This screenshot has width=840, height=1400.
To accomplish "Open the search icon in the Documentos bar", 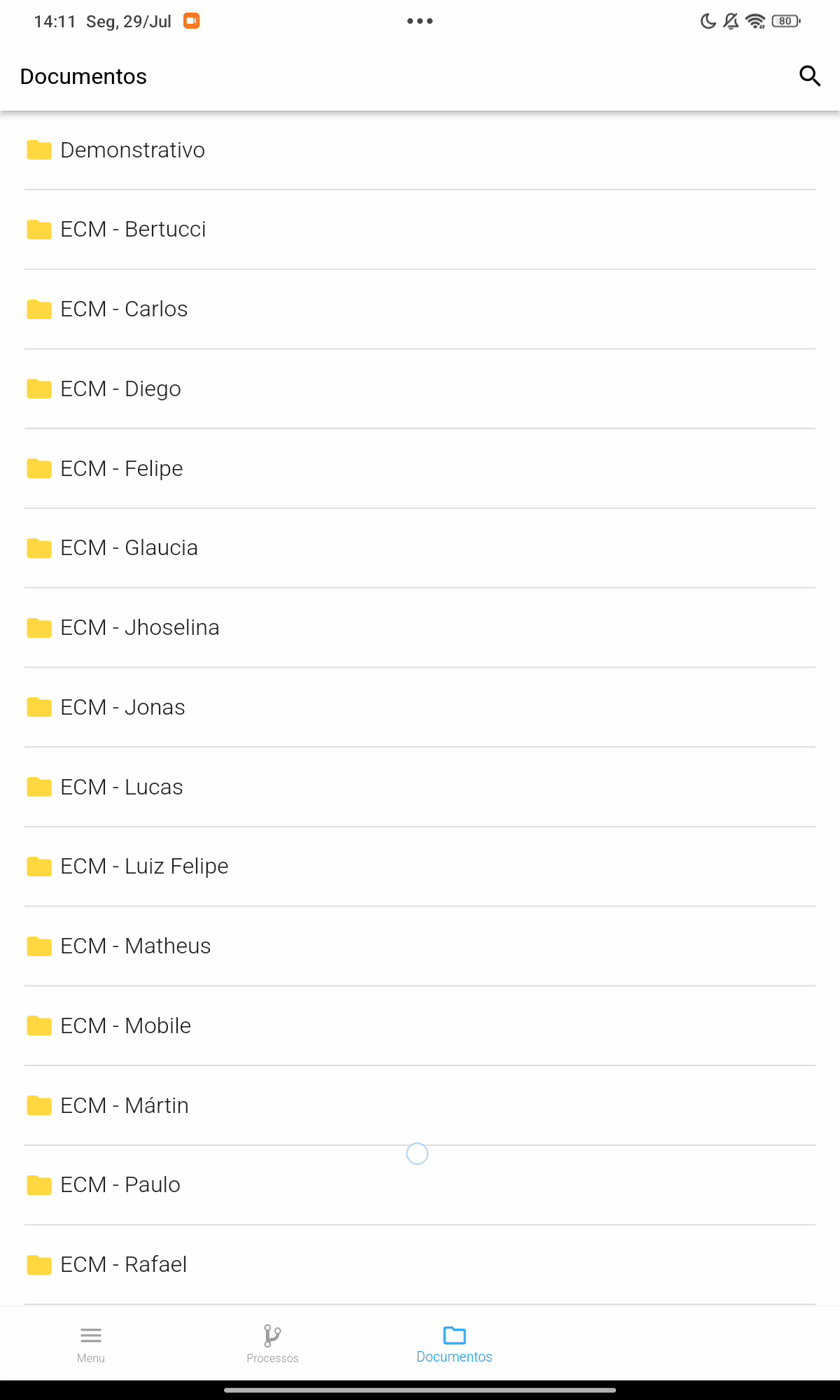I will pyautogui.click(x=810, y=76).
